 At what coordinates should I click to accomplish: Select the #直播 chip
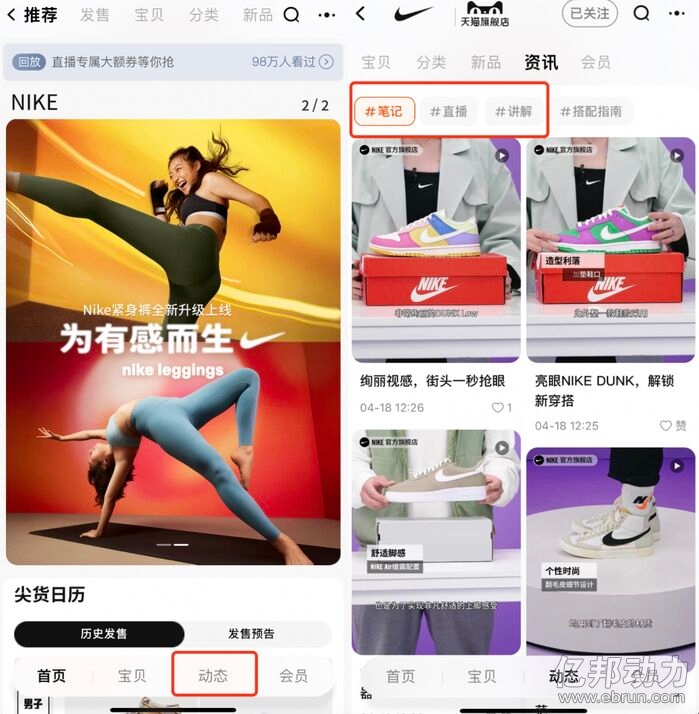pos(448,111)
